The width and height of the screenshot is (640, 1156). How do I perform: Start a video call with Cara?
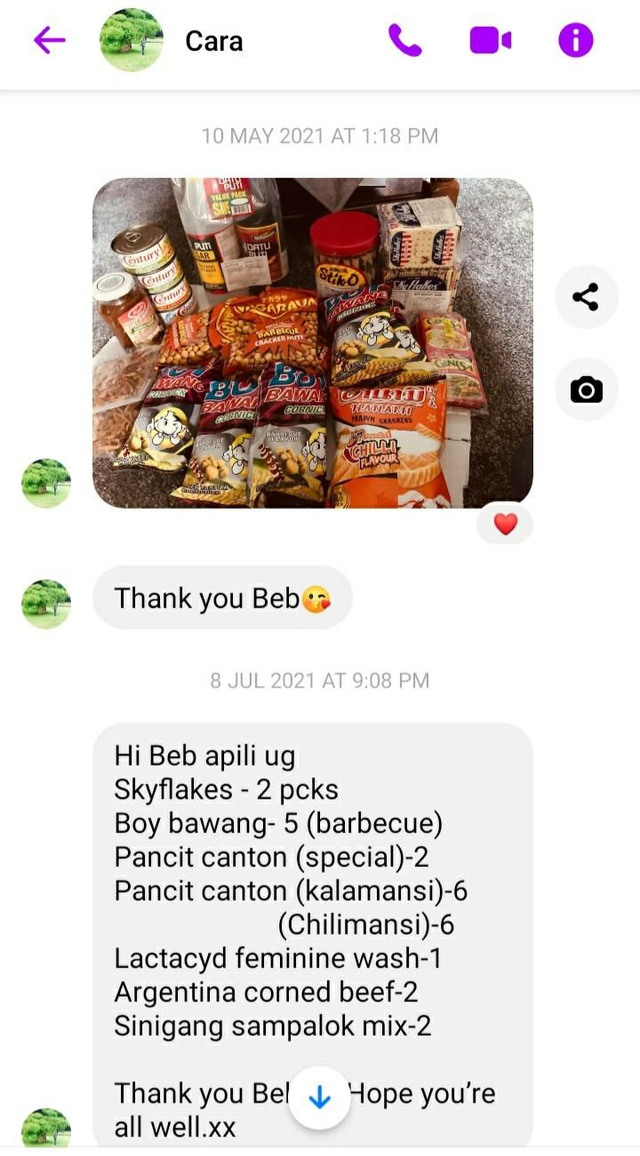490,40
